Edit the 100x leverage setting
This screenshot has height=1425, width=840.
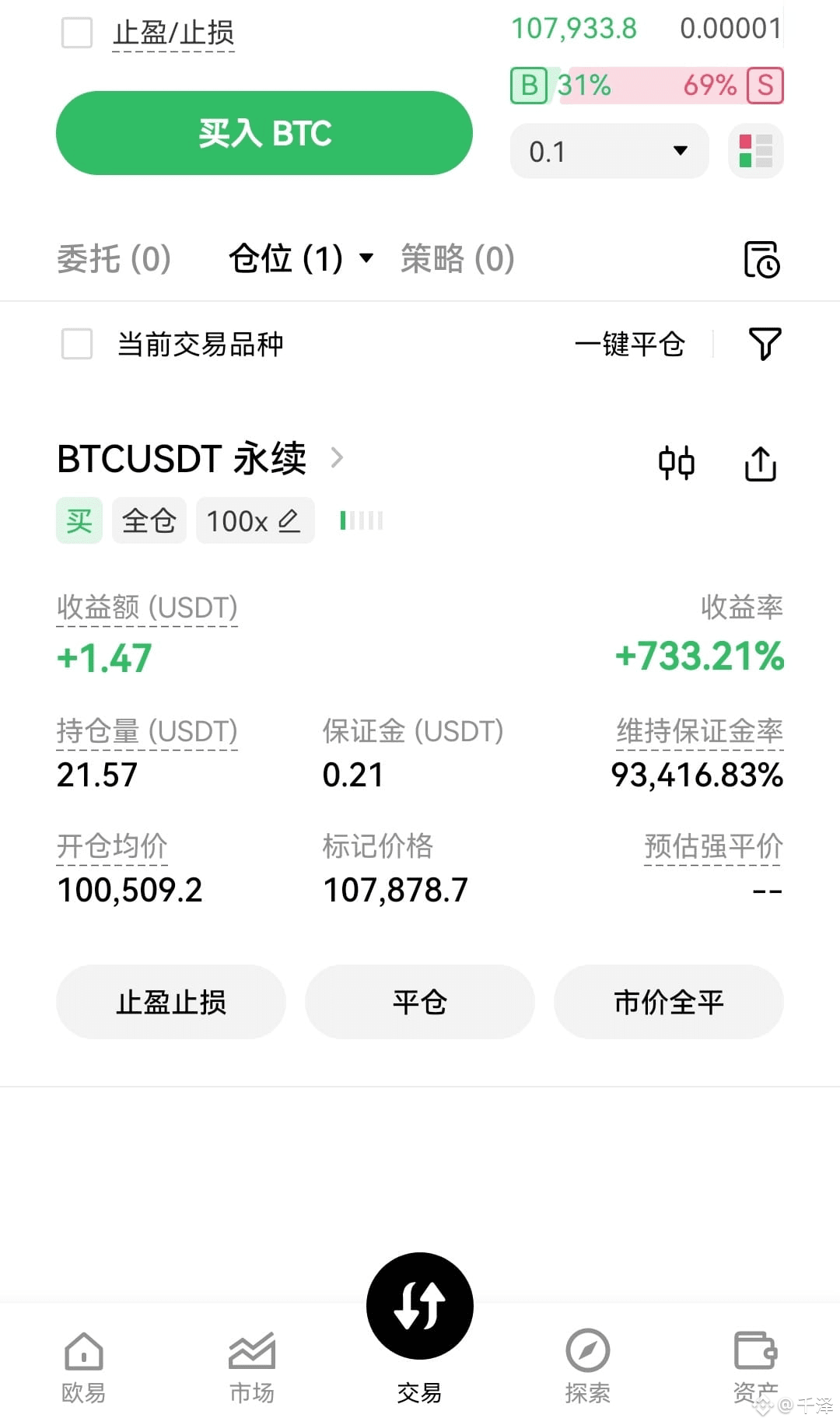[x=255, y=520]
